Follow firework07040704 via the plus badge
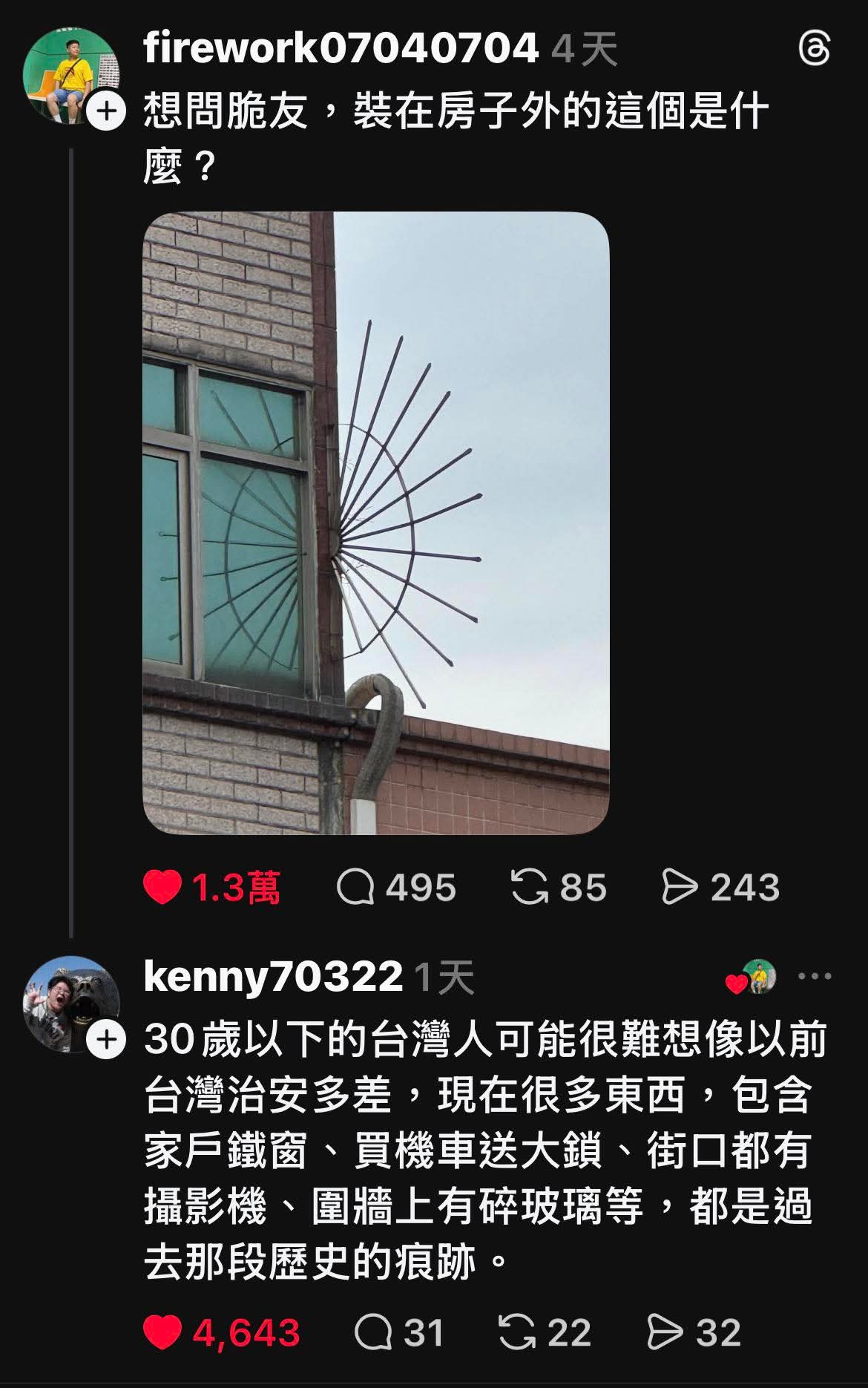868x1388 pixels. click(107, 111)
